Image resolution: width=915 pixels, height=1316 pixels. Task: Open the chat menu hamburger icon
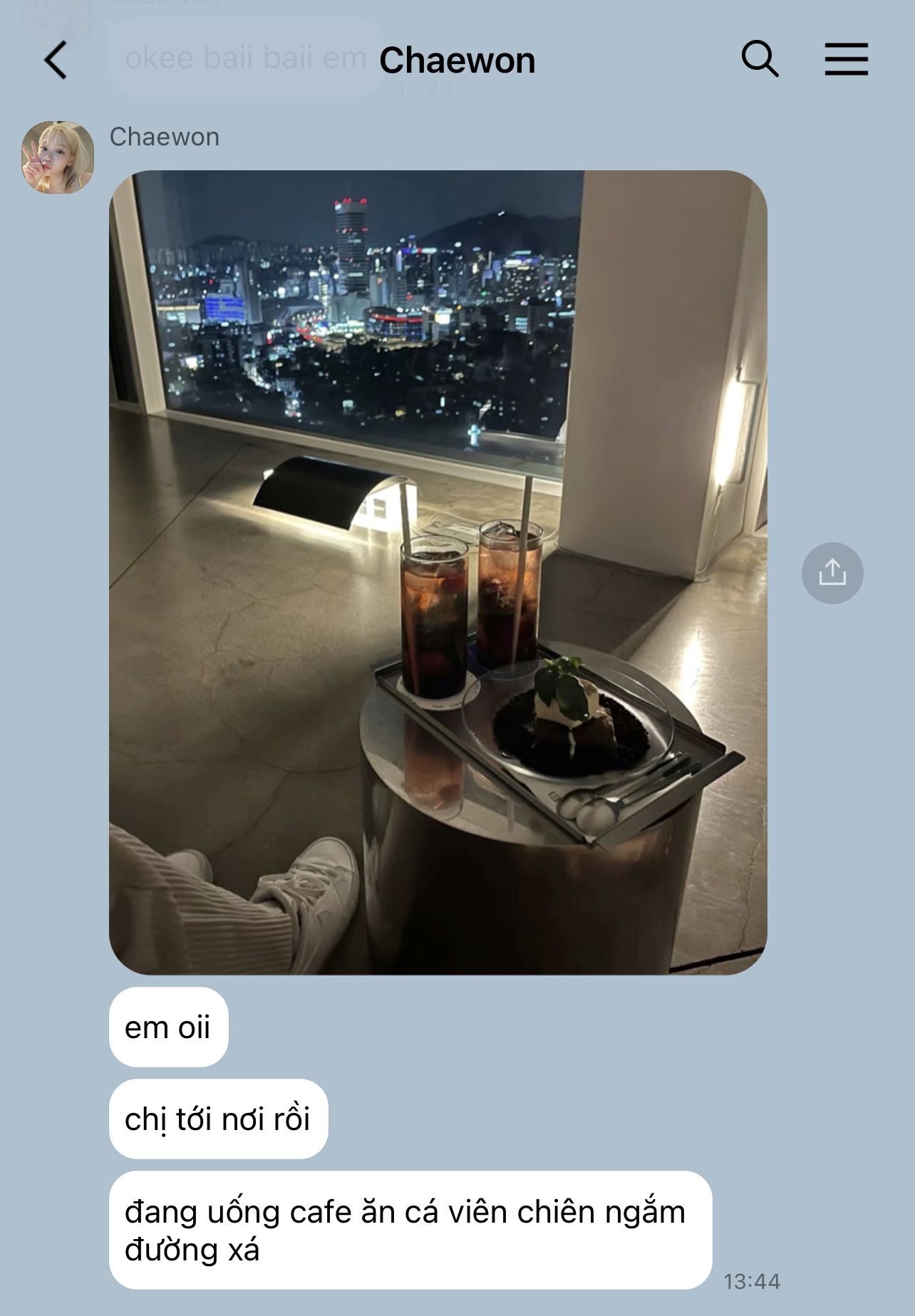click(x=846, y=58)
